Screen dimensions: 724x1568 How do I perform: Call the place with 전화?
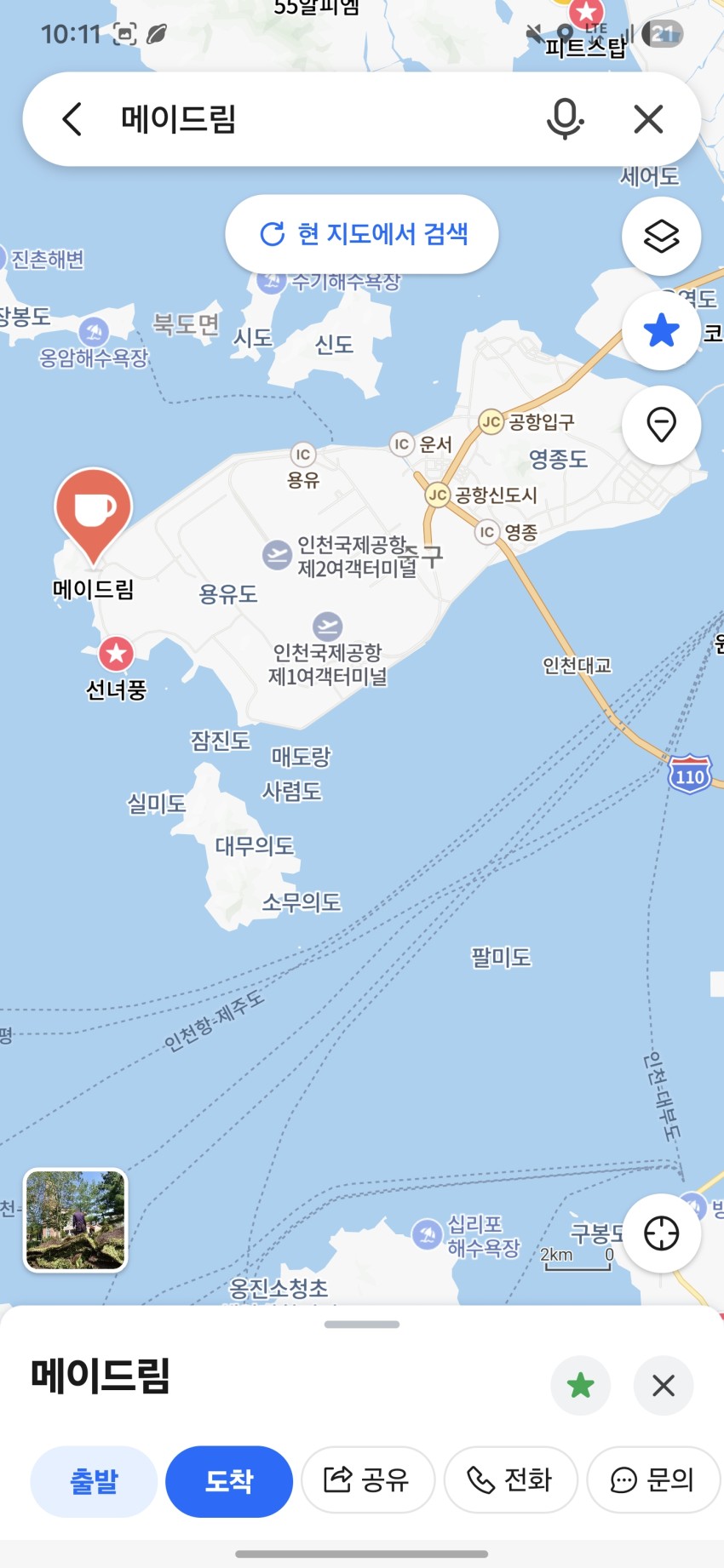[510, 1480]
